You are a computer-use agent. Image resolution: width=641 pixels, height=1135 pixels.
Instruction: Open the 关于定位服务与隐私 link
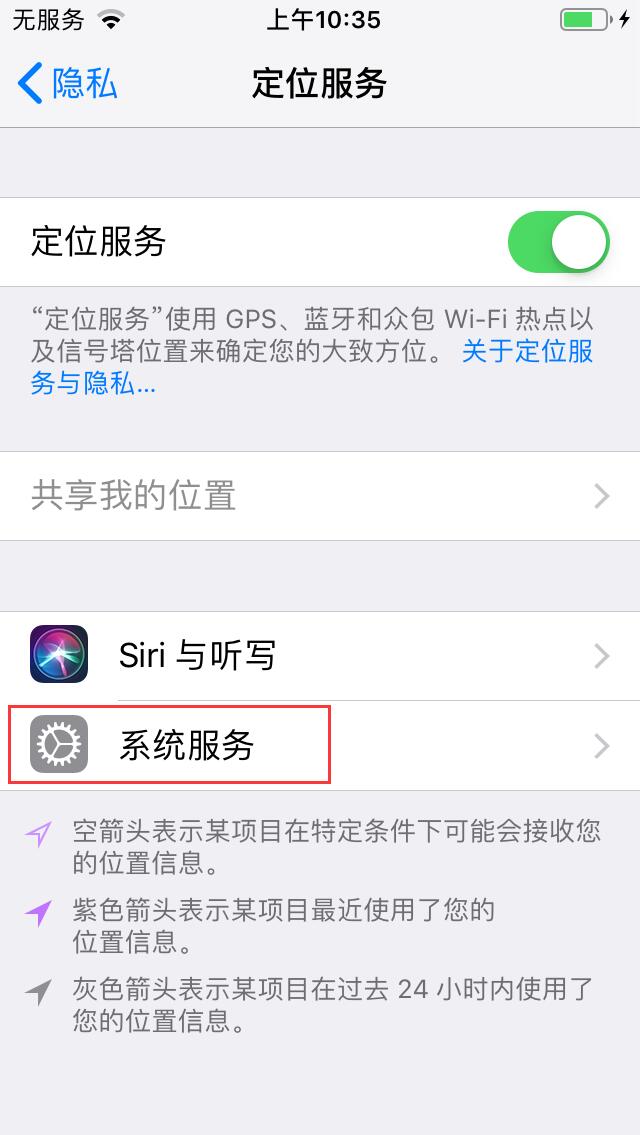527,352
